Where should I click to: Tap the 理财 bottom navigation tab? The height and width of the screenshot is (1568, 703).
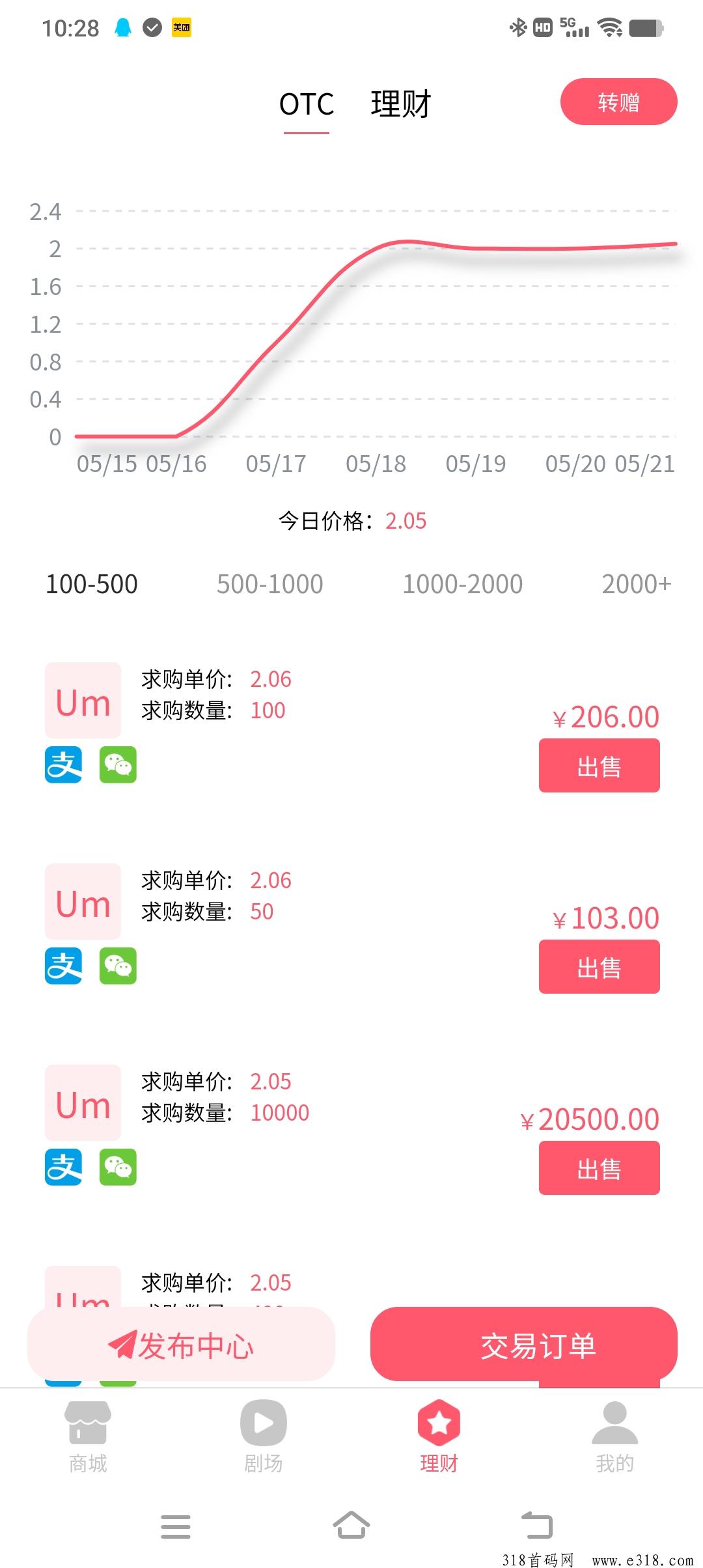click(439, 1436)
